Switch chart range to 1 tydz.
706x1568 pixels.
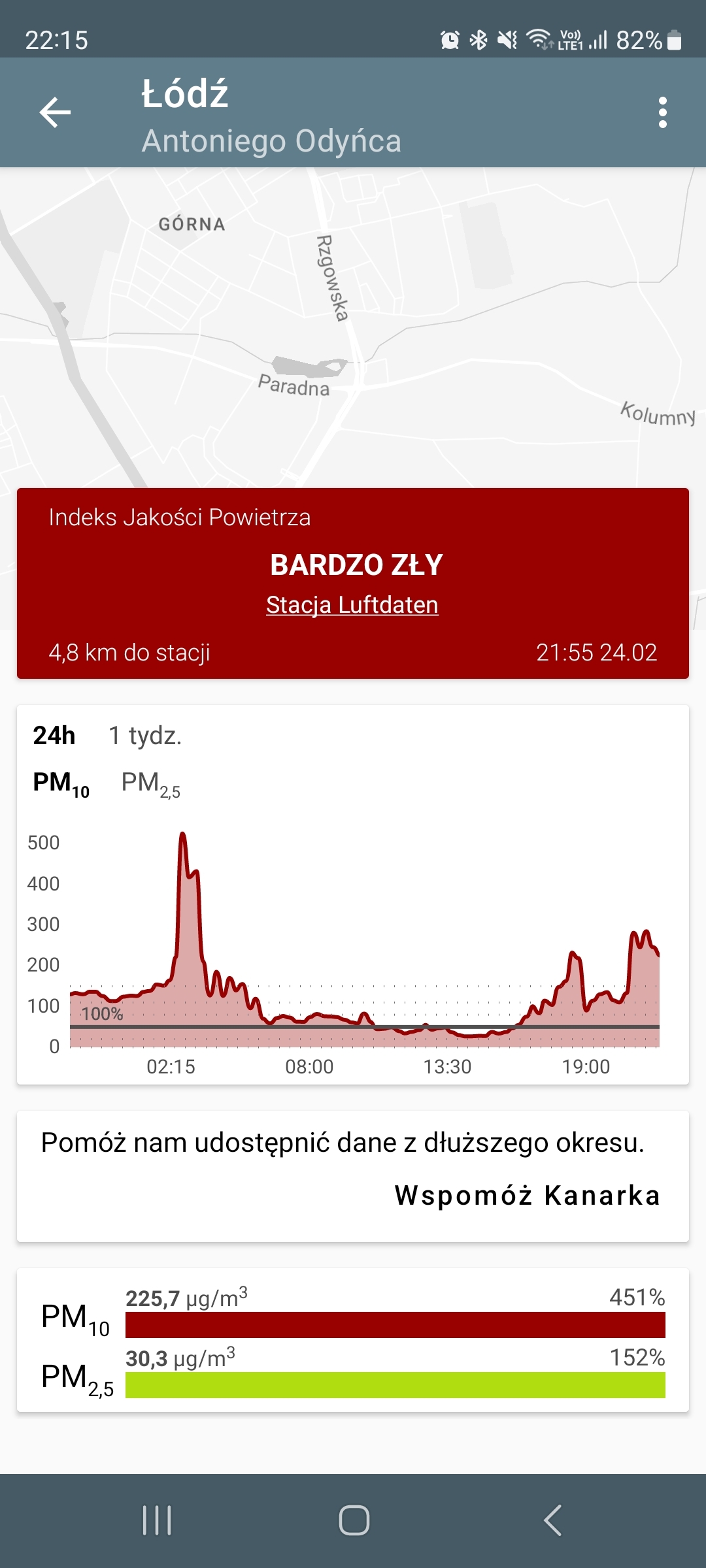[144, 736]
